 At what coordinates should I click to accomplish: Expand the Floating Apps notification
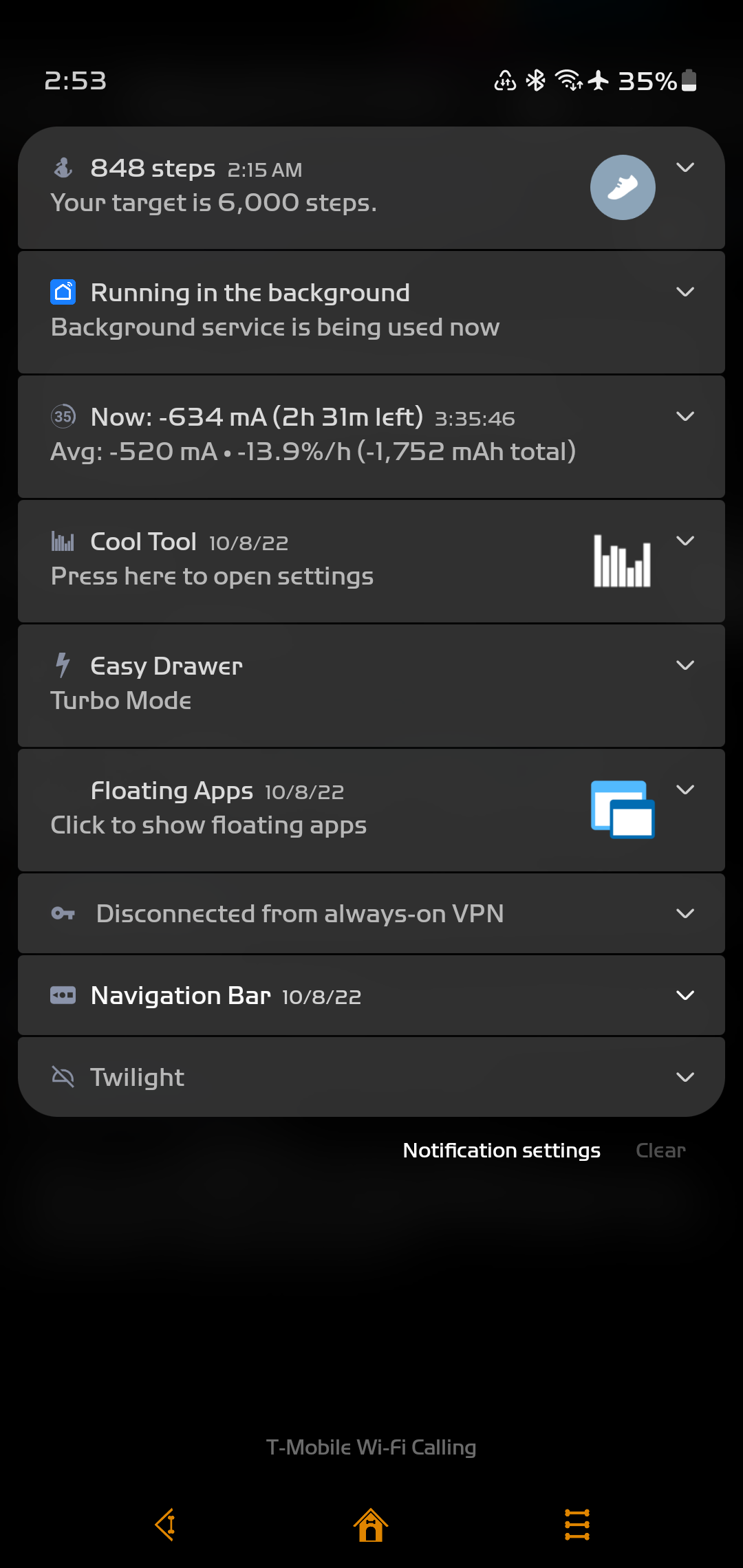pos(685,790)
